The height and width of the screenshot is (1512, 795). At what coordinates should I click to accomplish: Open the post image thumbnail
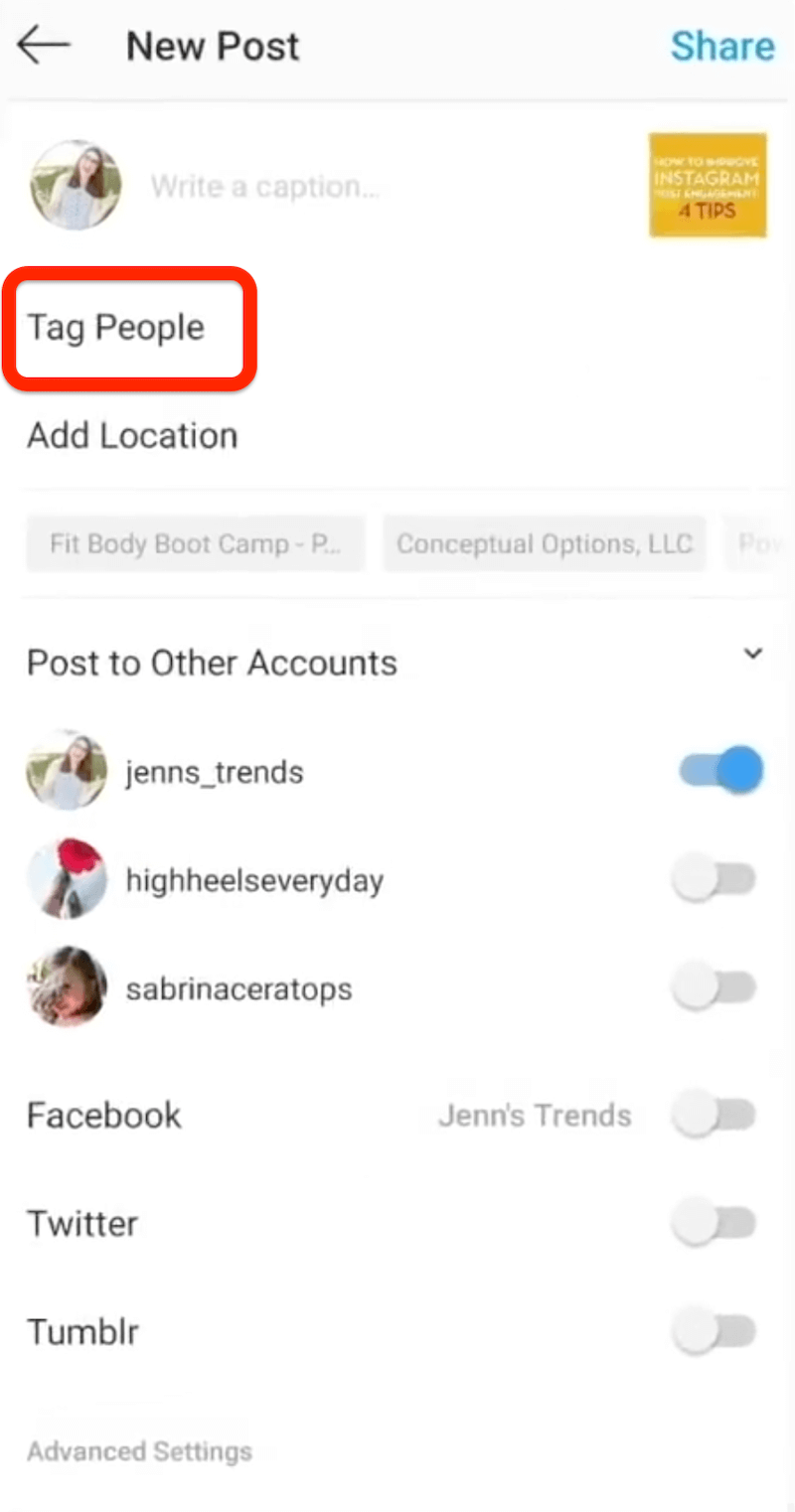tap(708, 185)
